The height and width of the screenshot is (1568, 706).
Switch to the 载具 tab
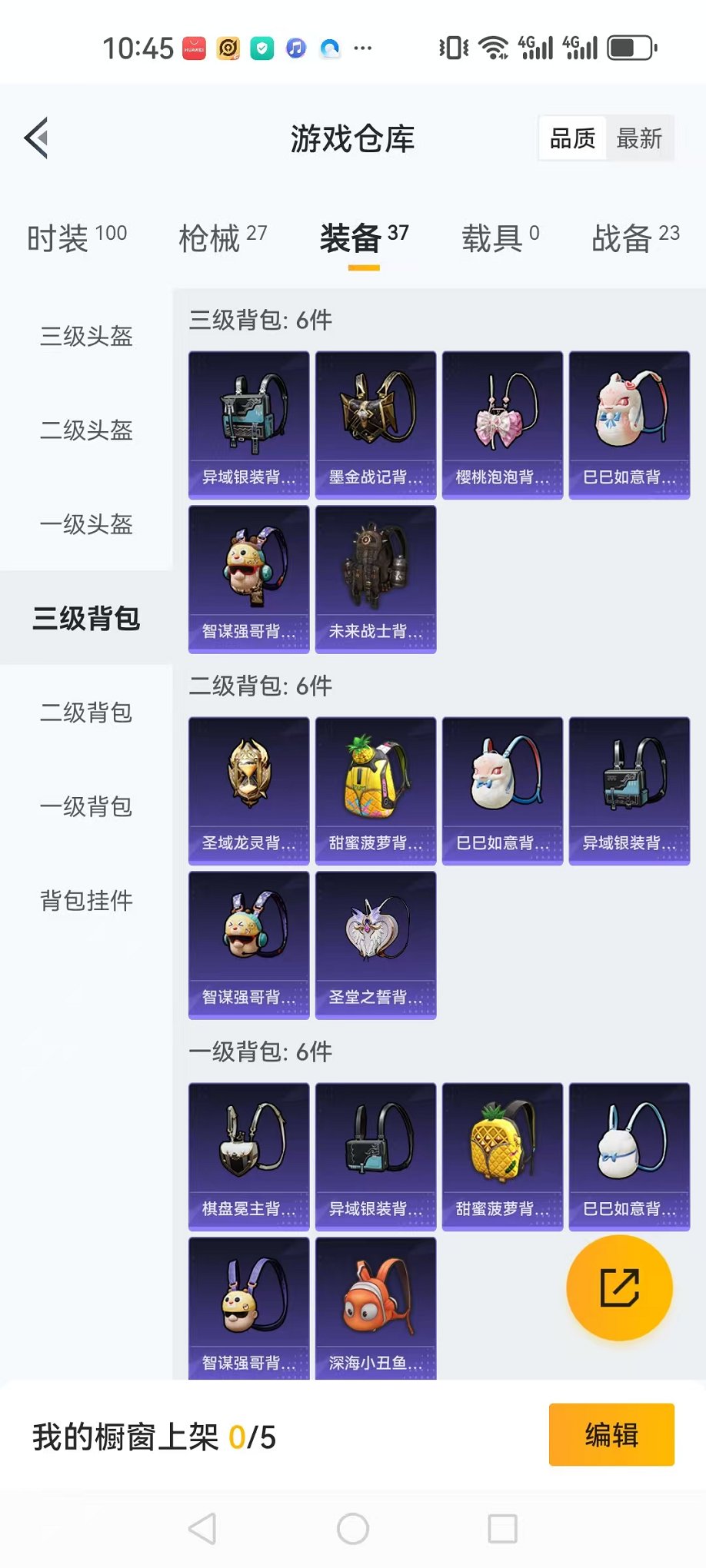(500, 238)
